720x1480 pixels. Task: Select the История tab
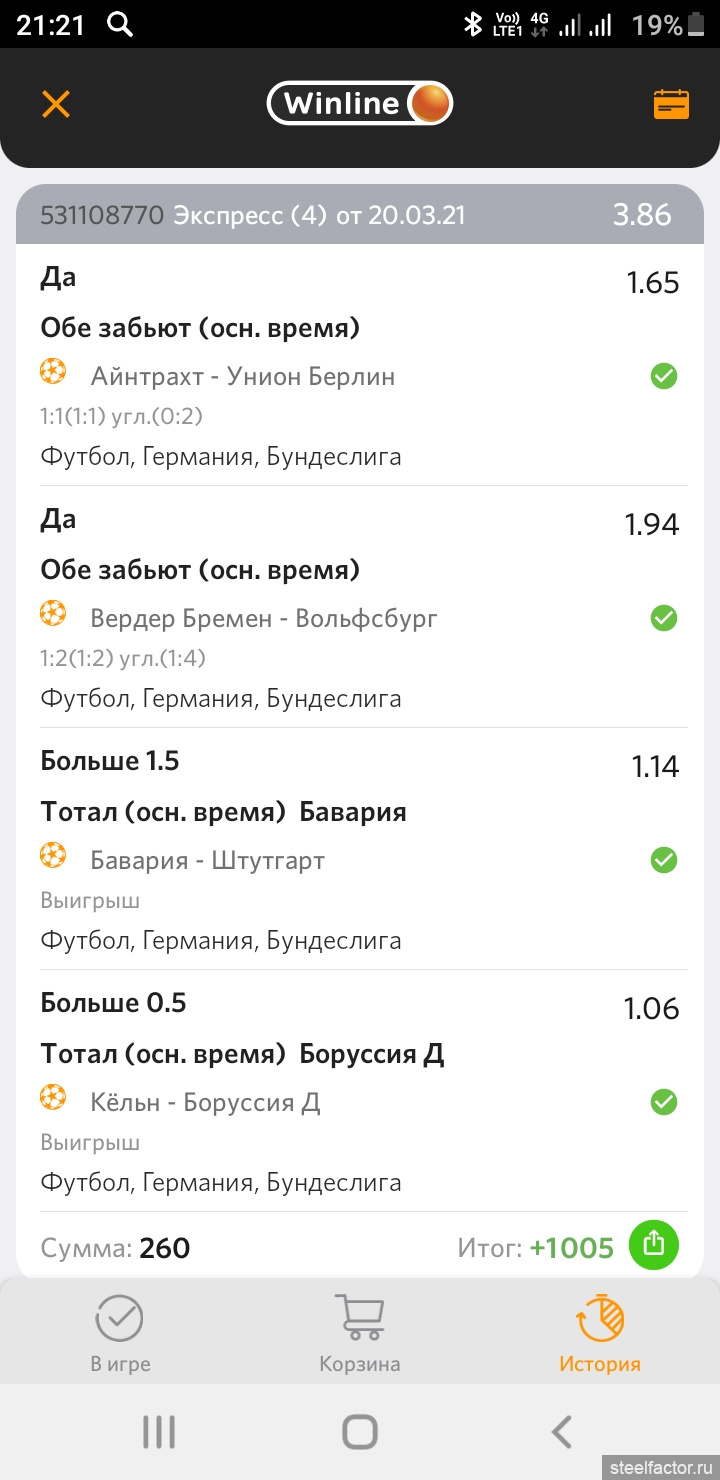(x=600, y=1334)
